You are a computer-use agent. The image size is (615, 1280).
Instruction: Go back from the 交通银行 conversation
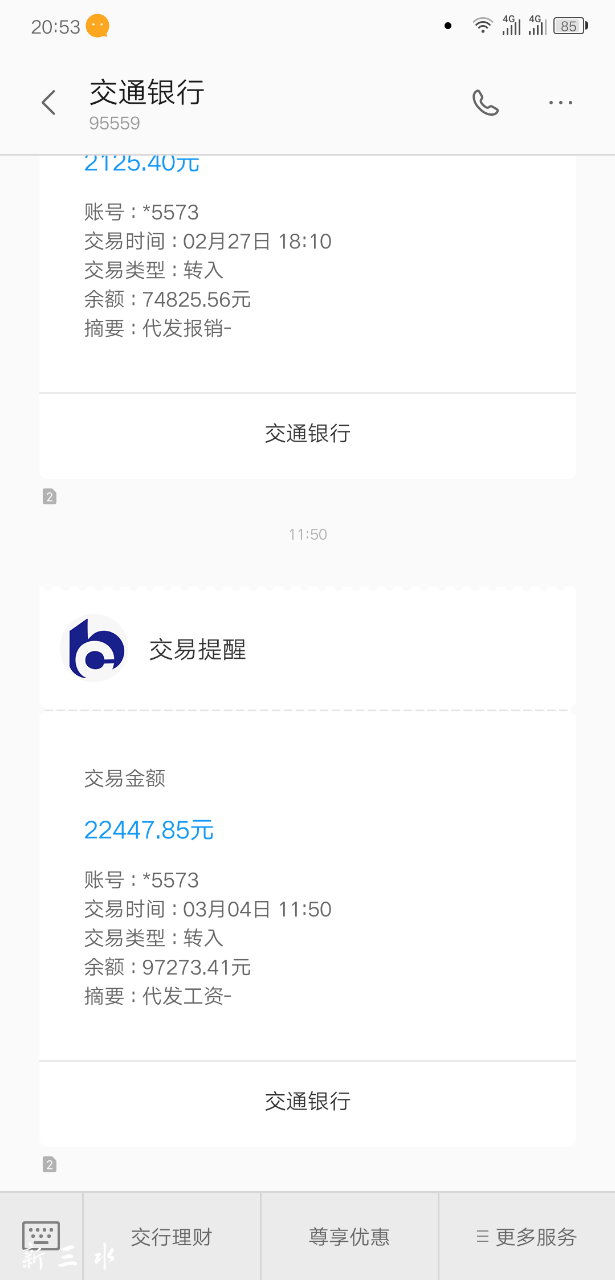pos(48,103)
